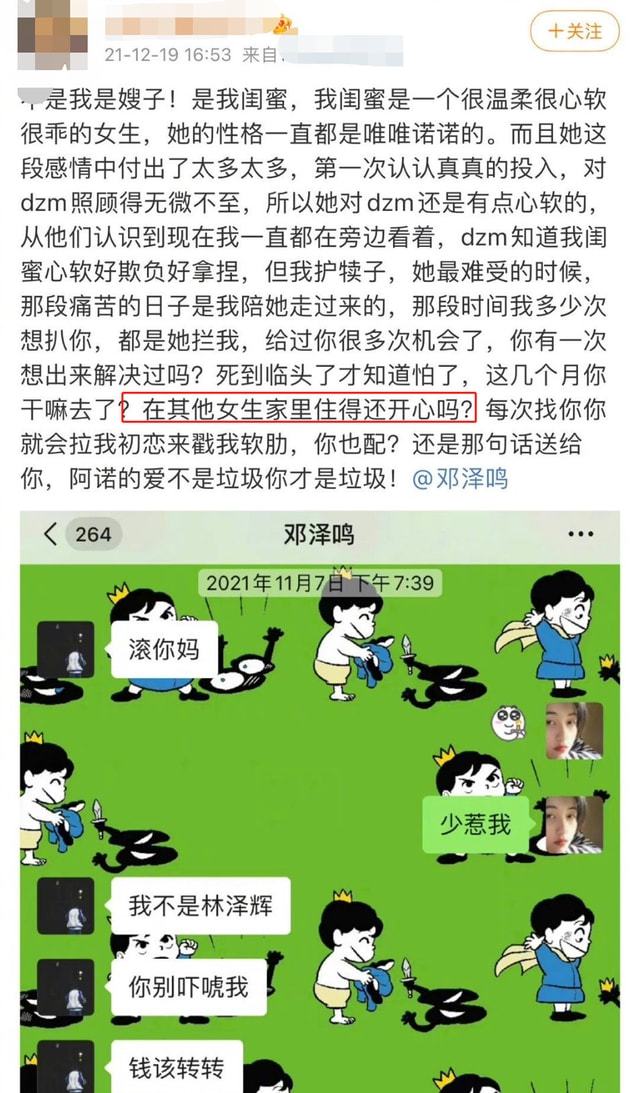640x1093 pixels.
Task: Tap the +关注 follow button
Action: point(575,32)
